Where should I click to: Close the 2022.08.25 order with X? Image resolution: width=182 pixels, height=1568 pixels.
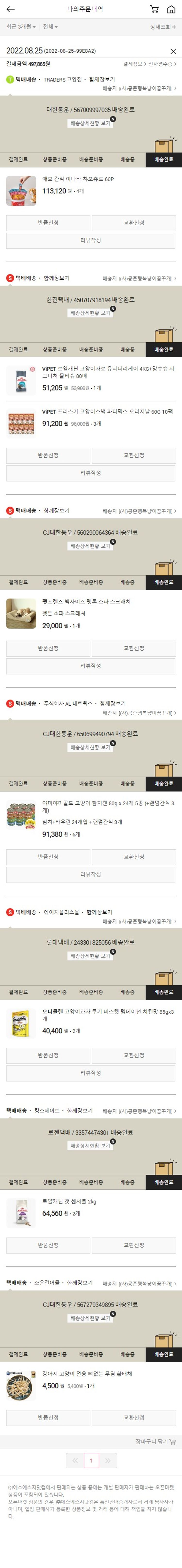[173, 52]
